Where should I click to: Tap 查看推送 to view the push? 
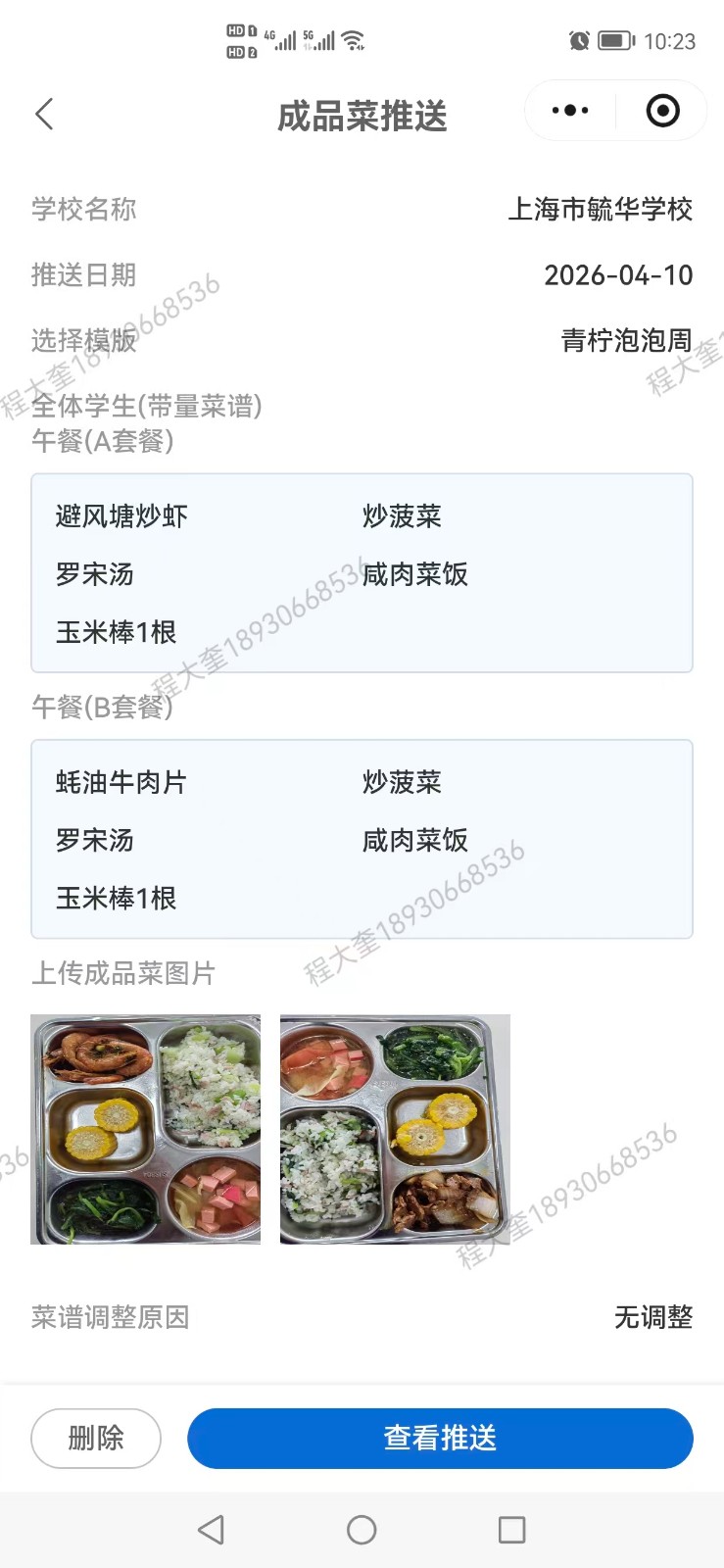pos(440,1438)
